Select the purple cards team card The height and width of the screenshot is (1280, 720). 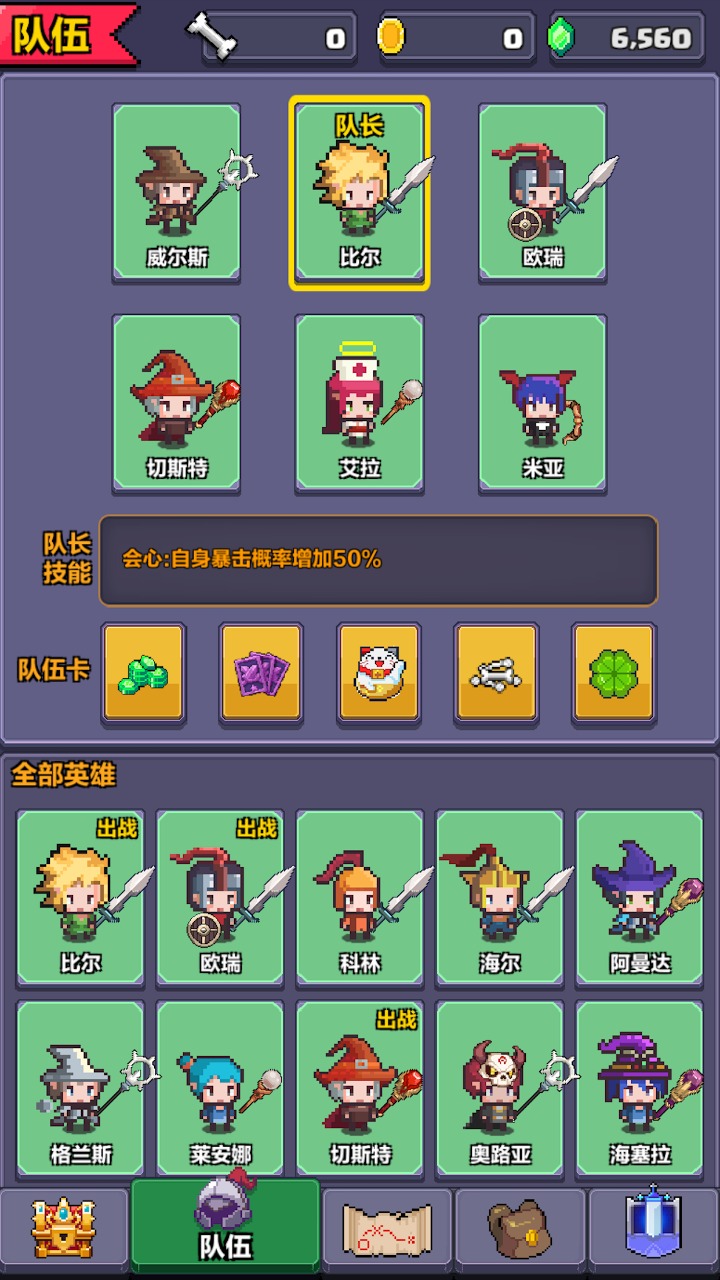260,672
